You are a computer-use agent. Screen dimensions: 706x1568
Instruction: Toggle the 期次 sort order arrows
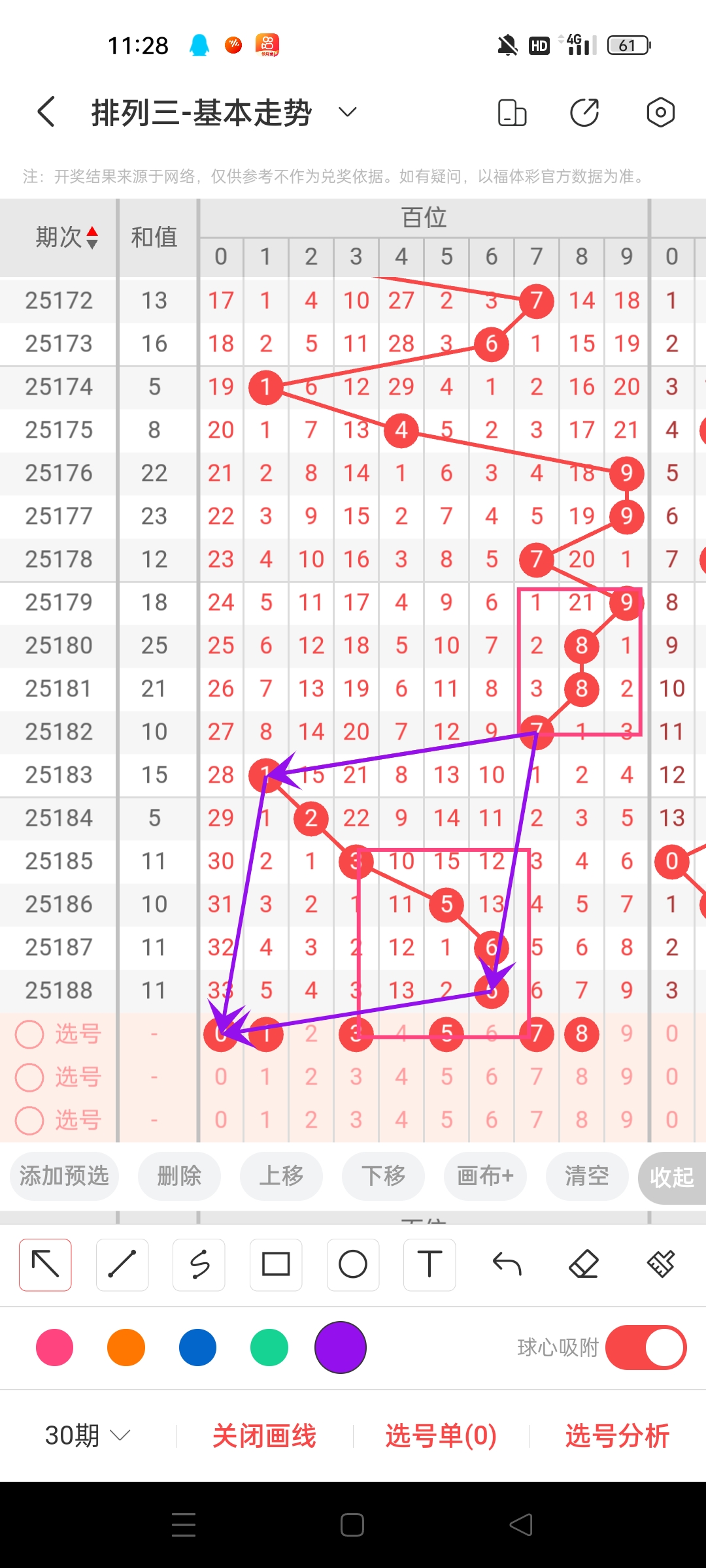92,238
